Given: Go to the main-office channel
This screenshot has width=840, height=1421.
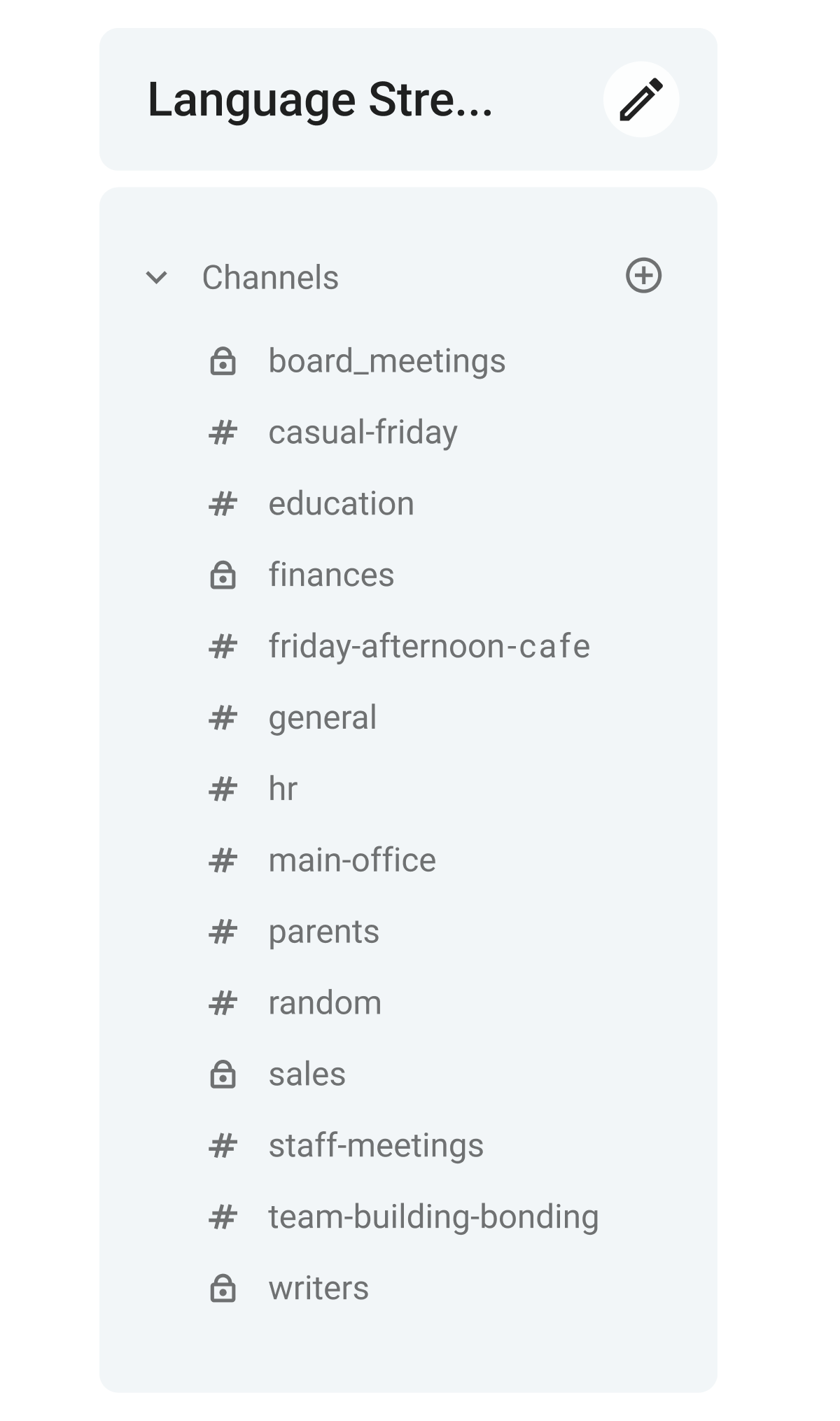Looking at the screenshot, I should pyautogui.click(x=408, y=860).
